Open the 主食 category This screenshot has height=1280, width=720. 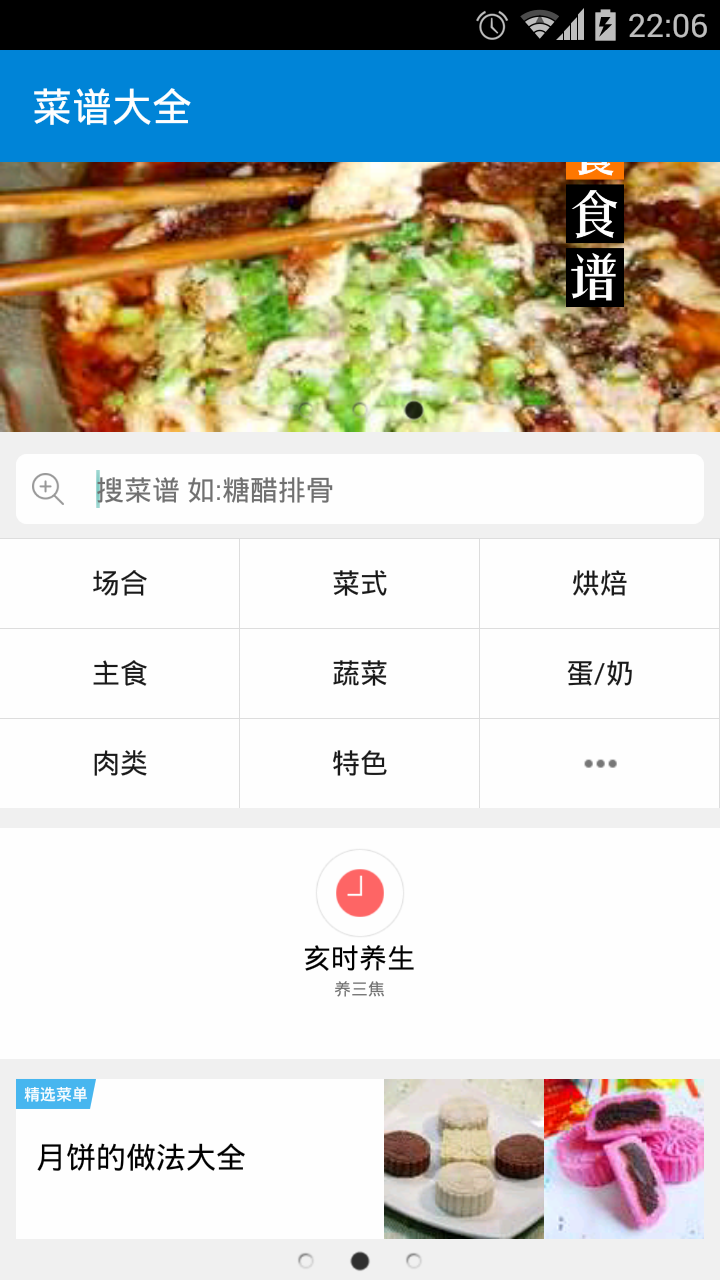point(120,674)
